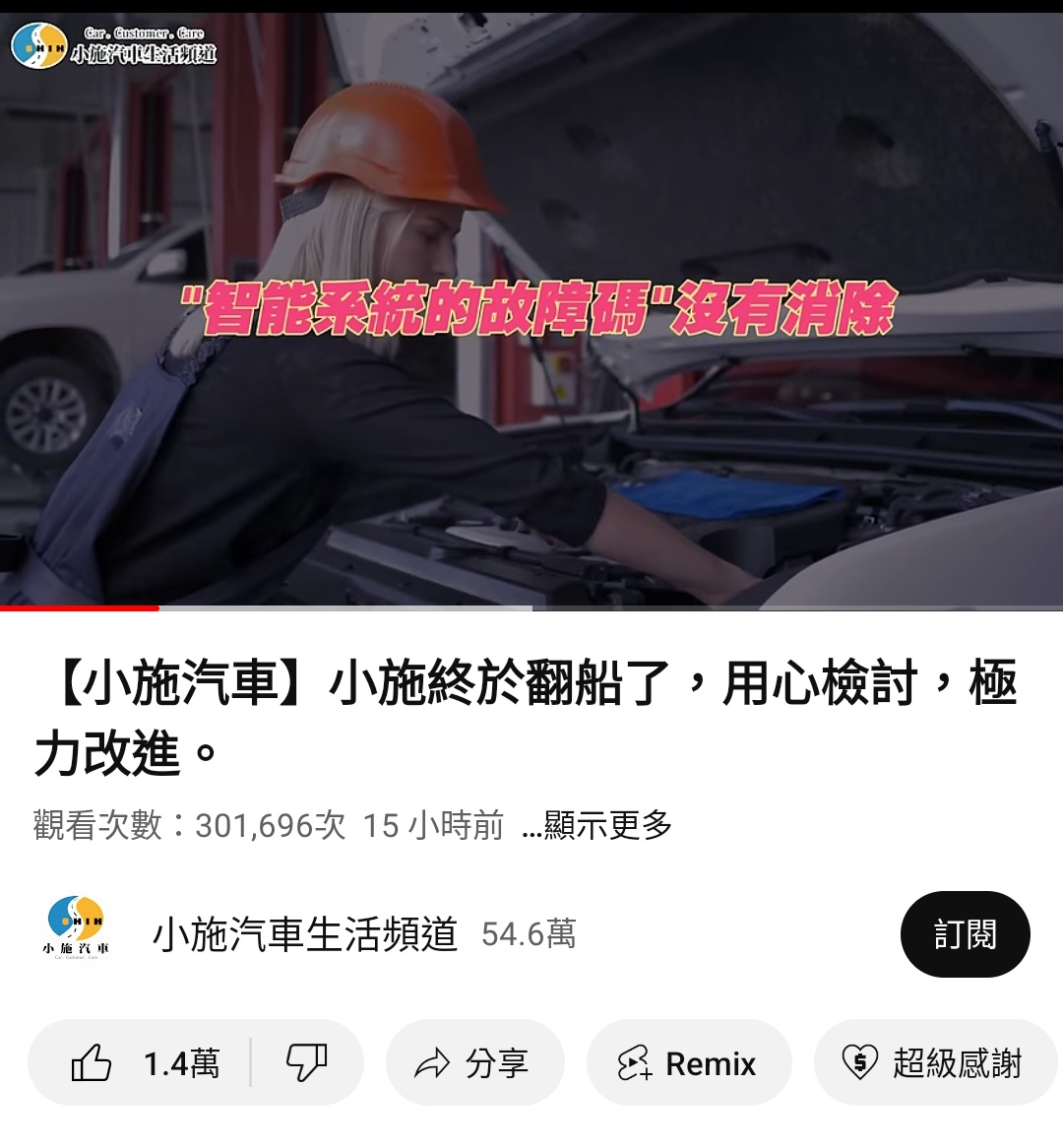Send a 超級感謝 Super Thanks
Viewport: 1063px width, 1148px height.
coord(933,1063)
